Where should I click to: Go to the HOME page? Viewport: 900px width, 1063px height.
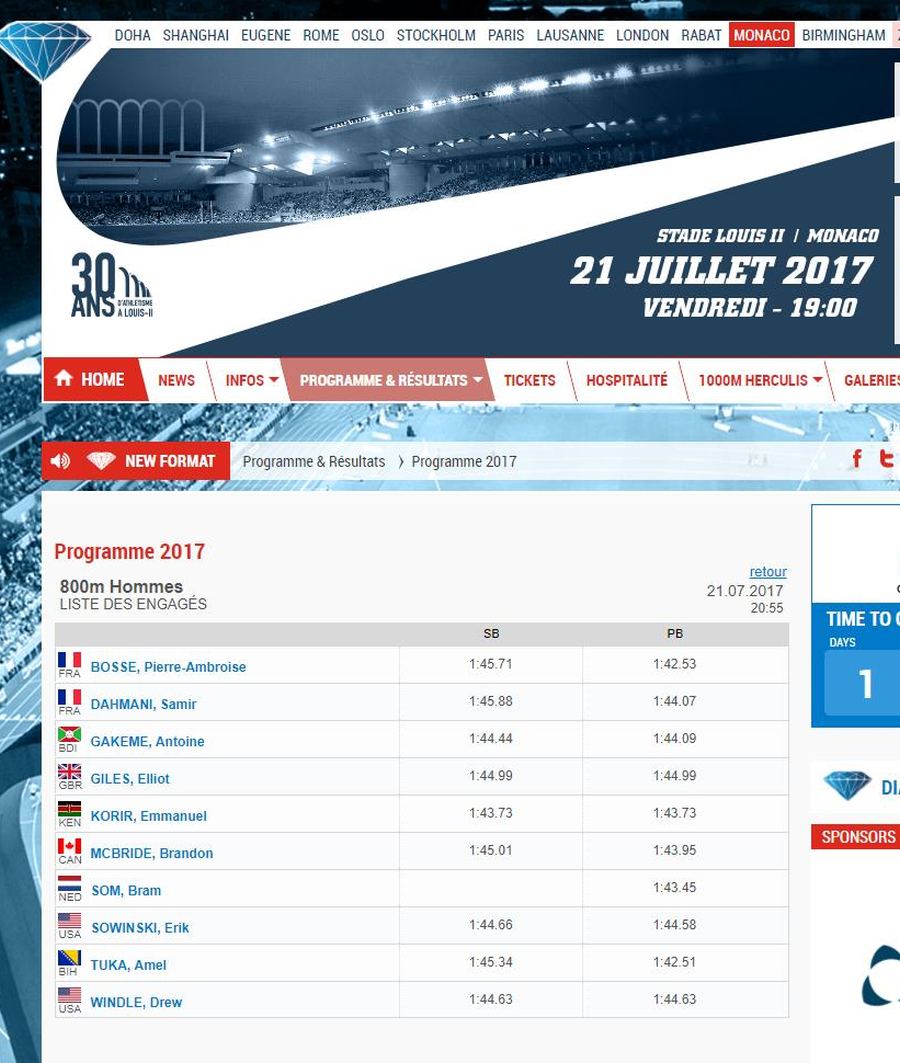(x=90, y=379)
